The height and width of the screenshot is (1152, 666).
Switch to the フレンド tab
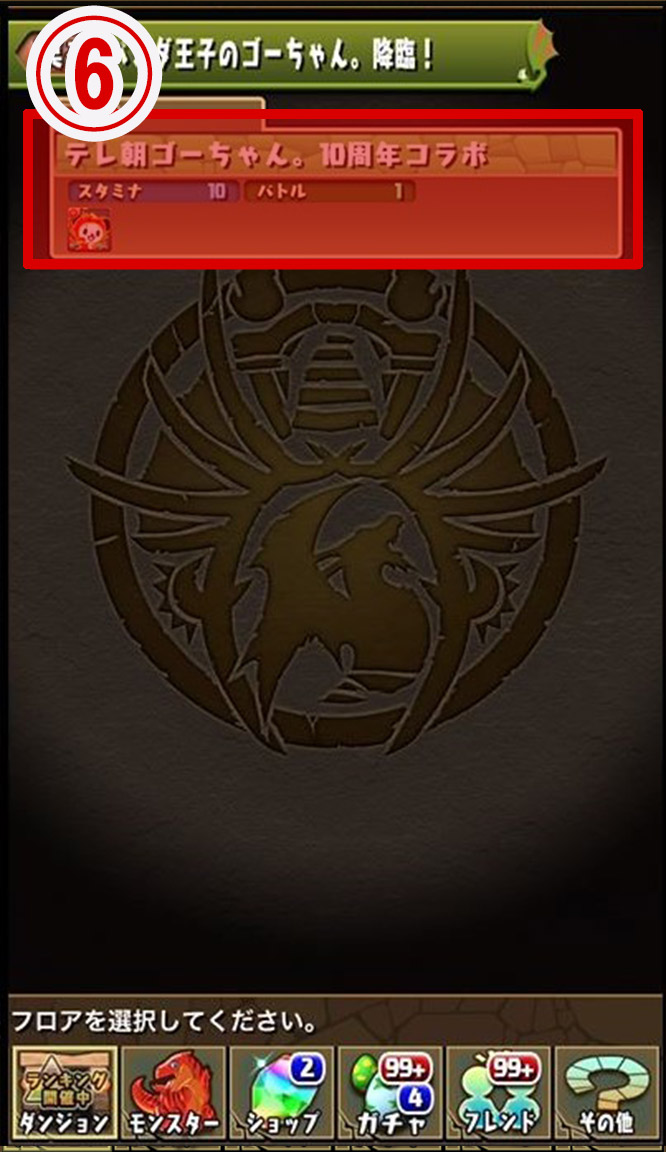(499, 1093)
